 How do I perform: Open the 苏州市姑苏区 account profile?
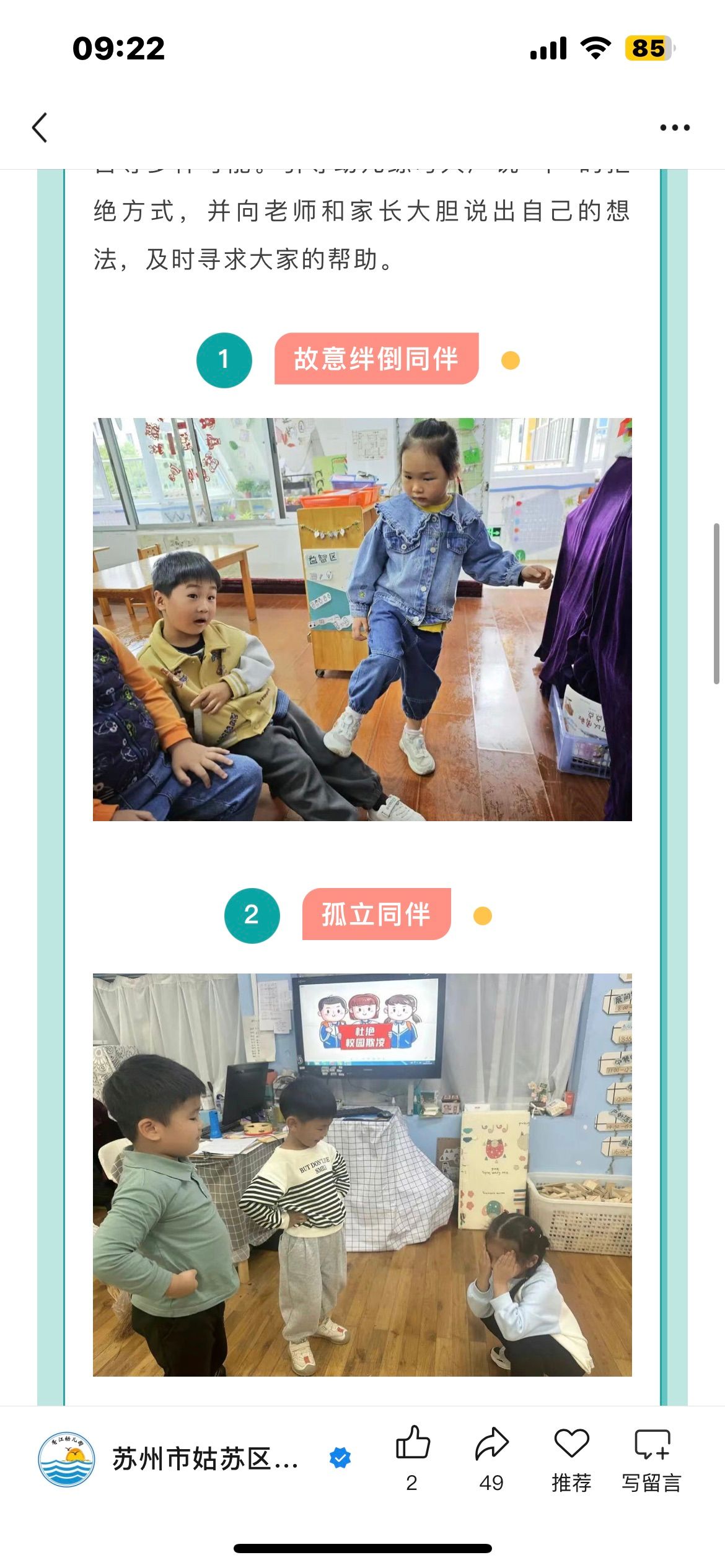point(204,1459)
